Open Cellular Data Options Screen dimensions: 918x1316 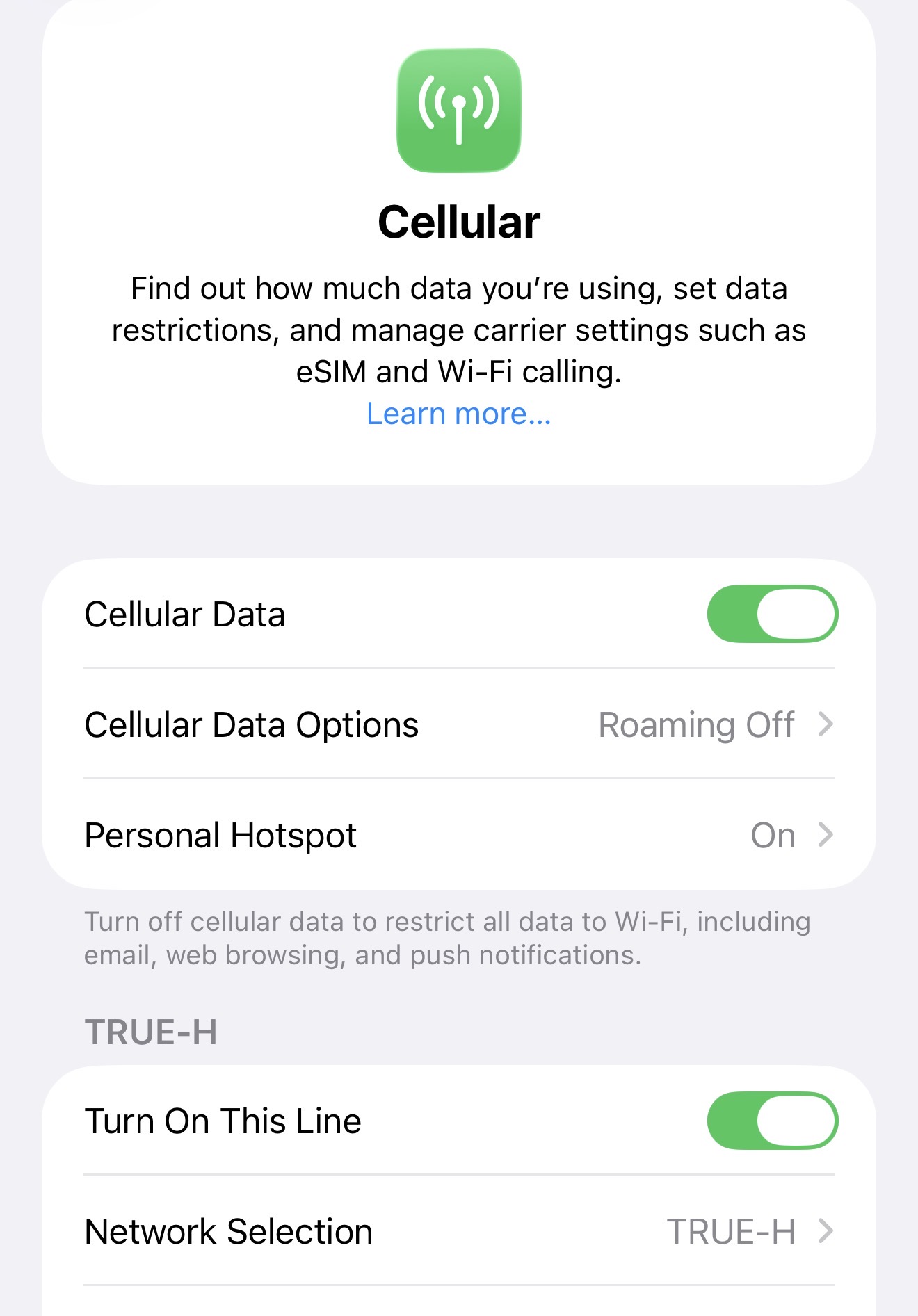tap(459, 724)
